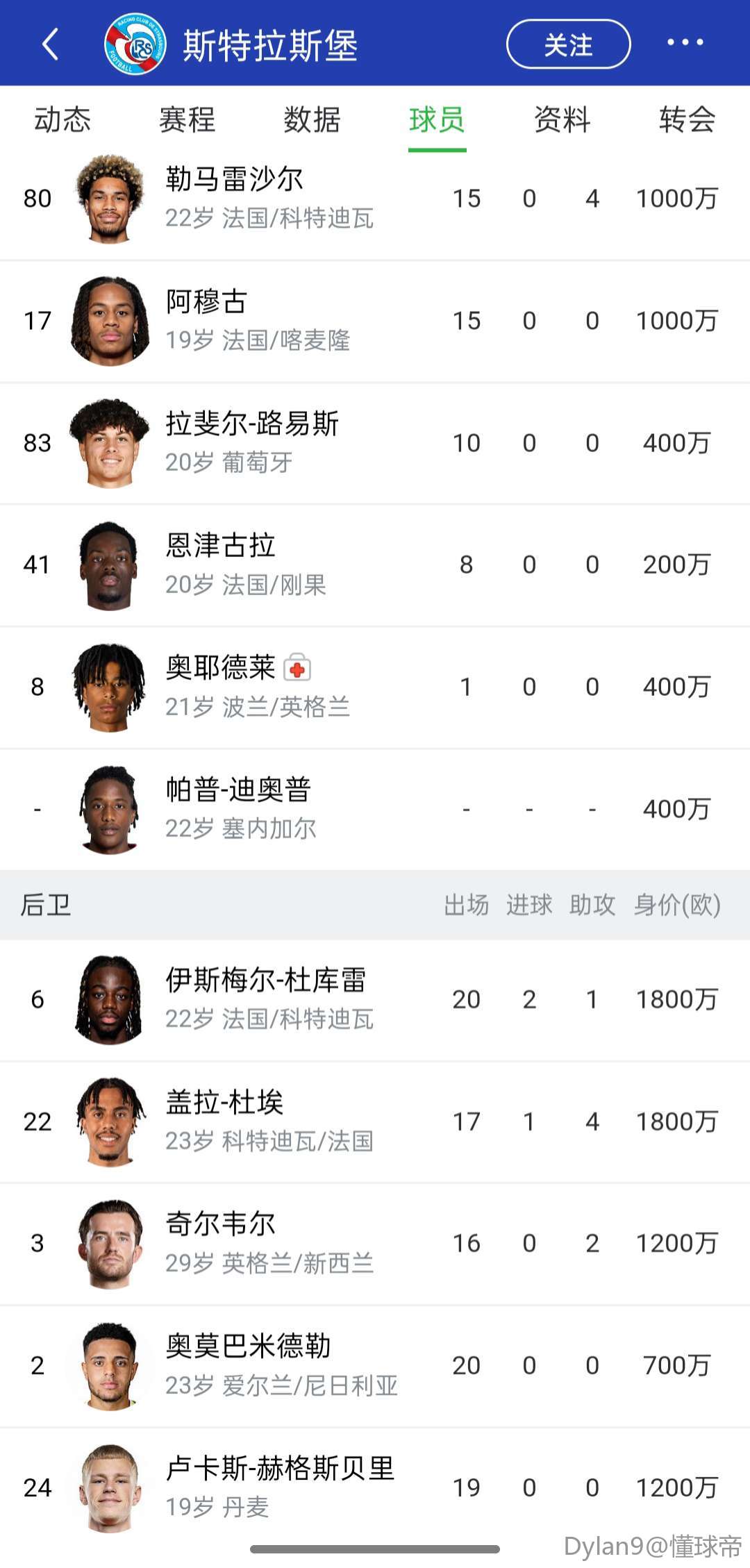Switch to the 转会 tab
This screenshot has width=750, height=1568.
pos(687,119)
